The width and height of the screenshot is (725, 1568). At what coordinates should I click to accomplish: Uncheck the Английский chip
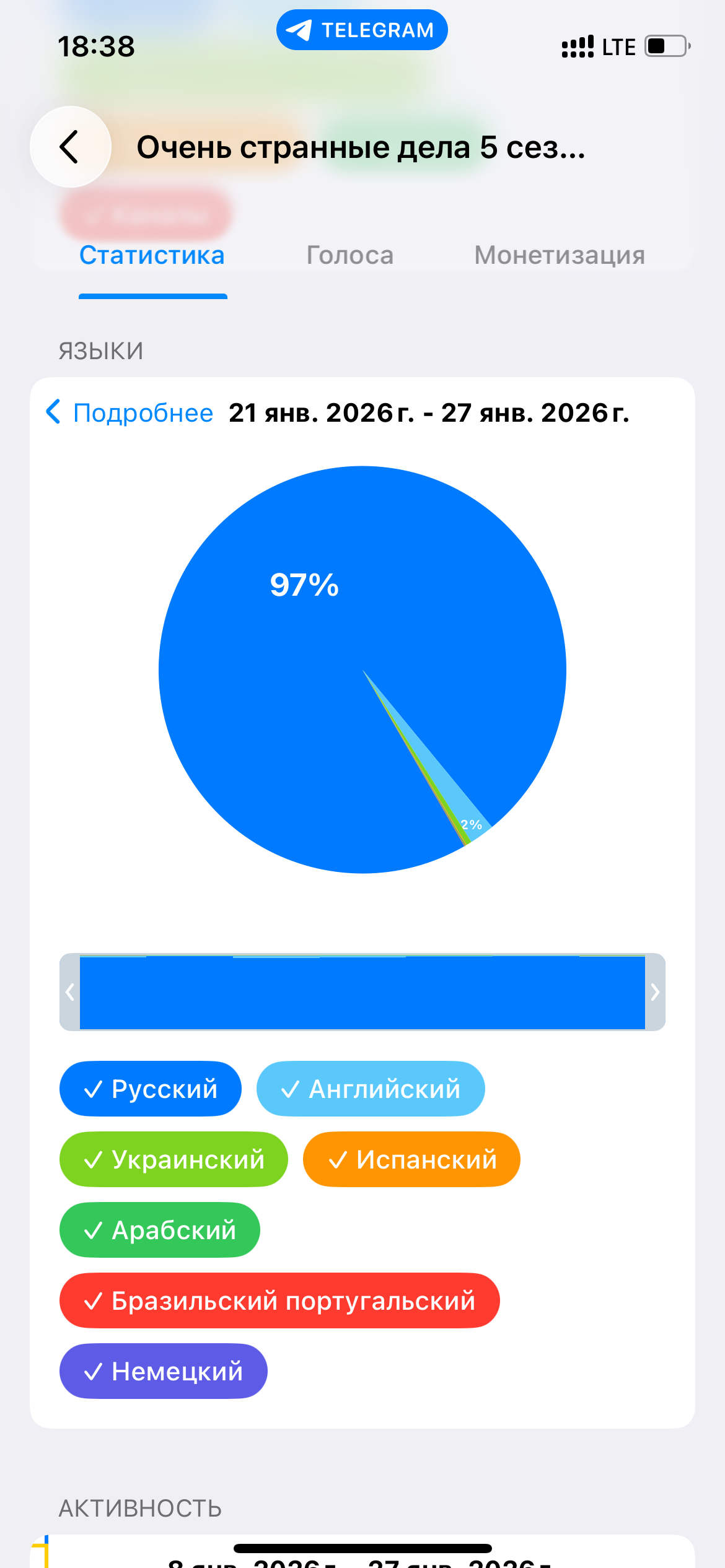pyautogui.click(x=370, y=1089)
